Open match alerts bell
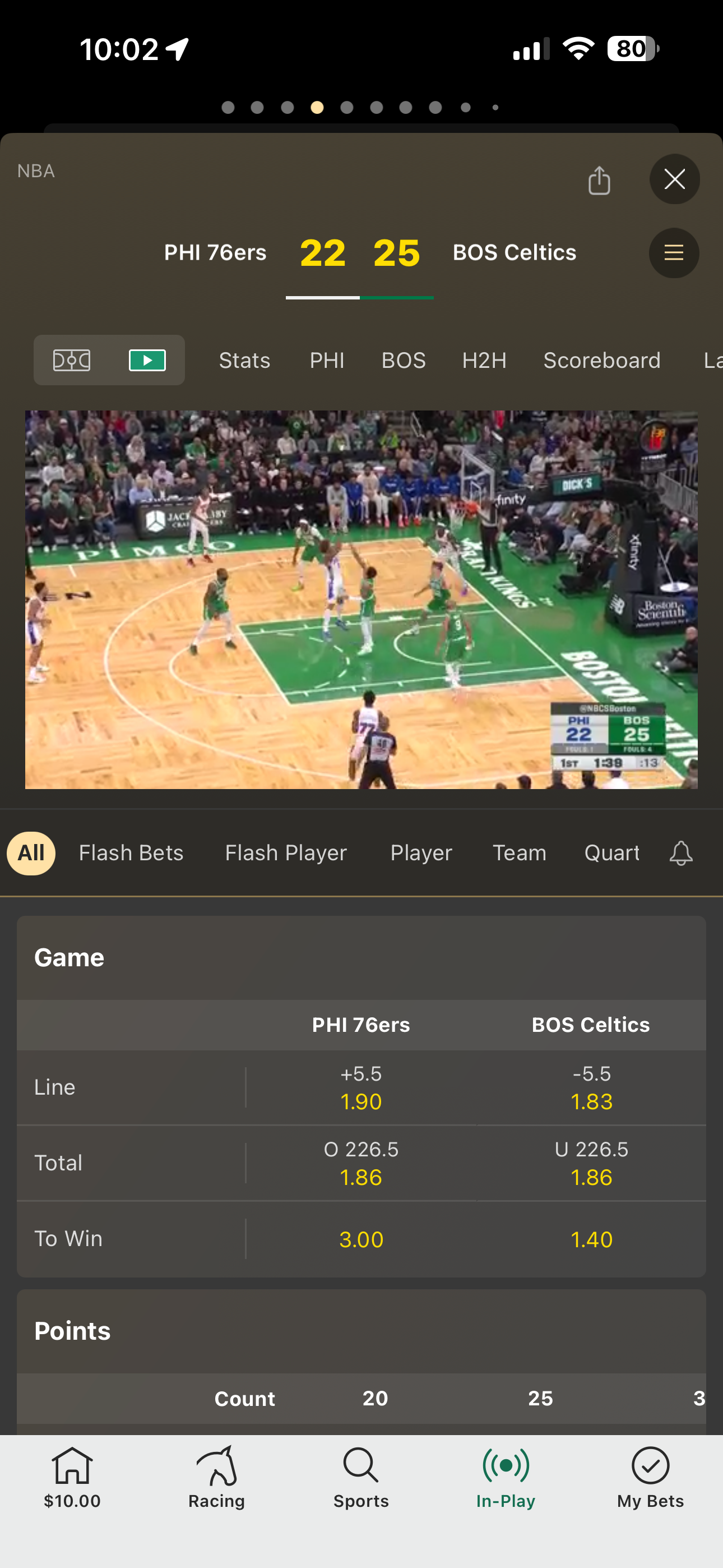 [x=680, y=853]
